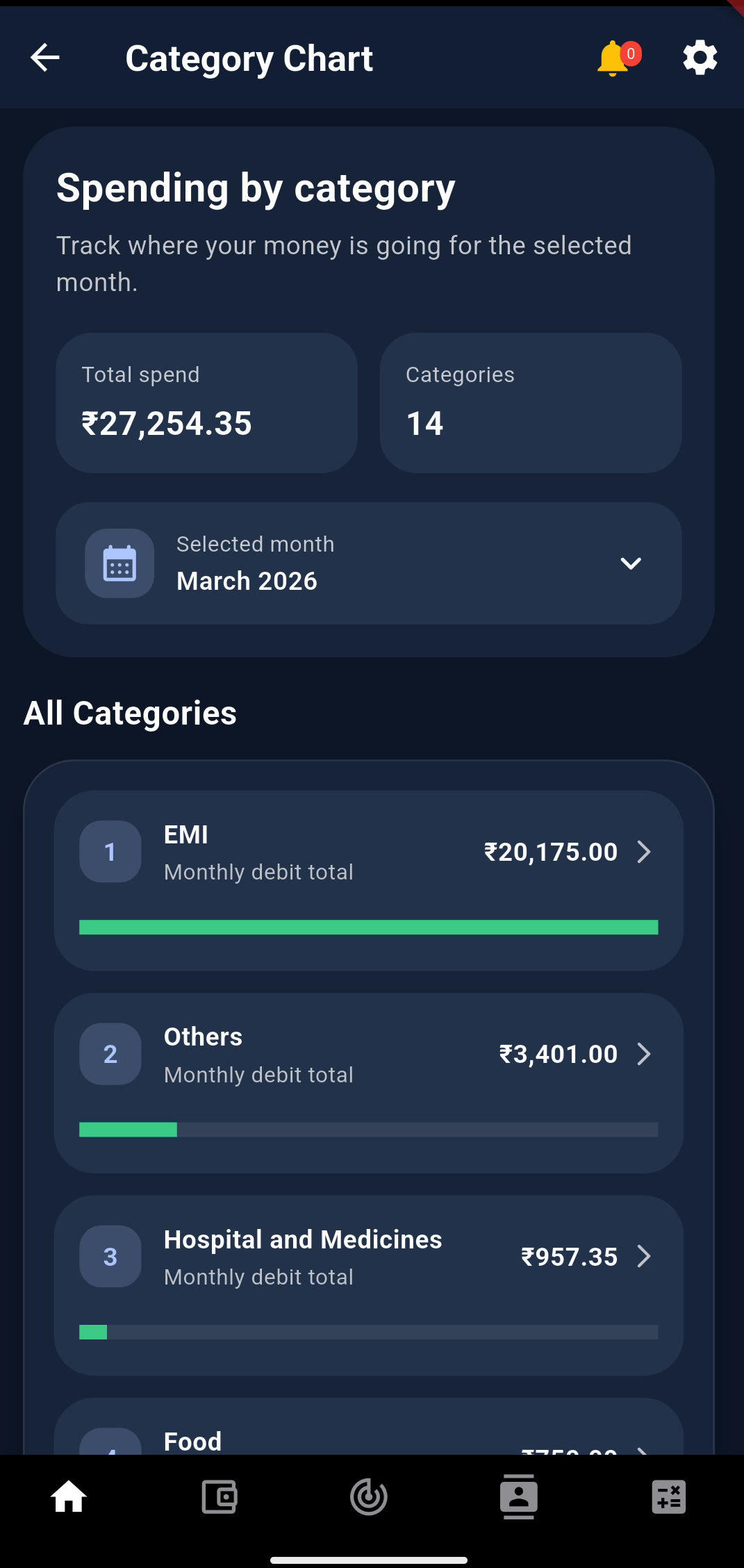Launch the calculator icon in bottom bar
744x1568 pixels.
[x=669, y=1496]
